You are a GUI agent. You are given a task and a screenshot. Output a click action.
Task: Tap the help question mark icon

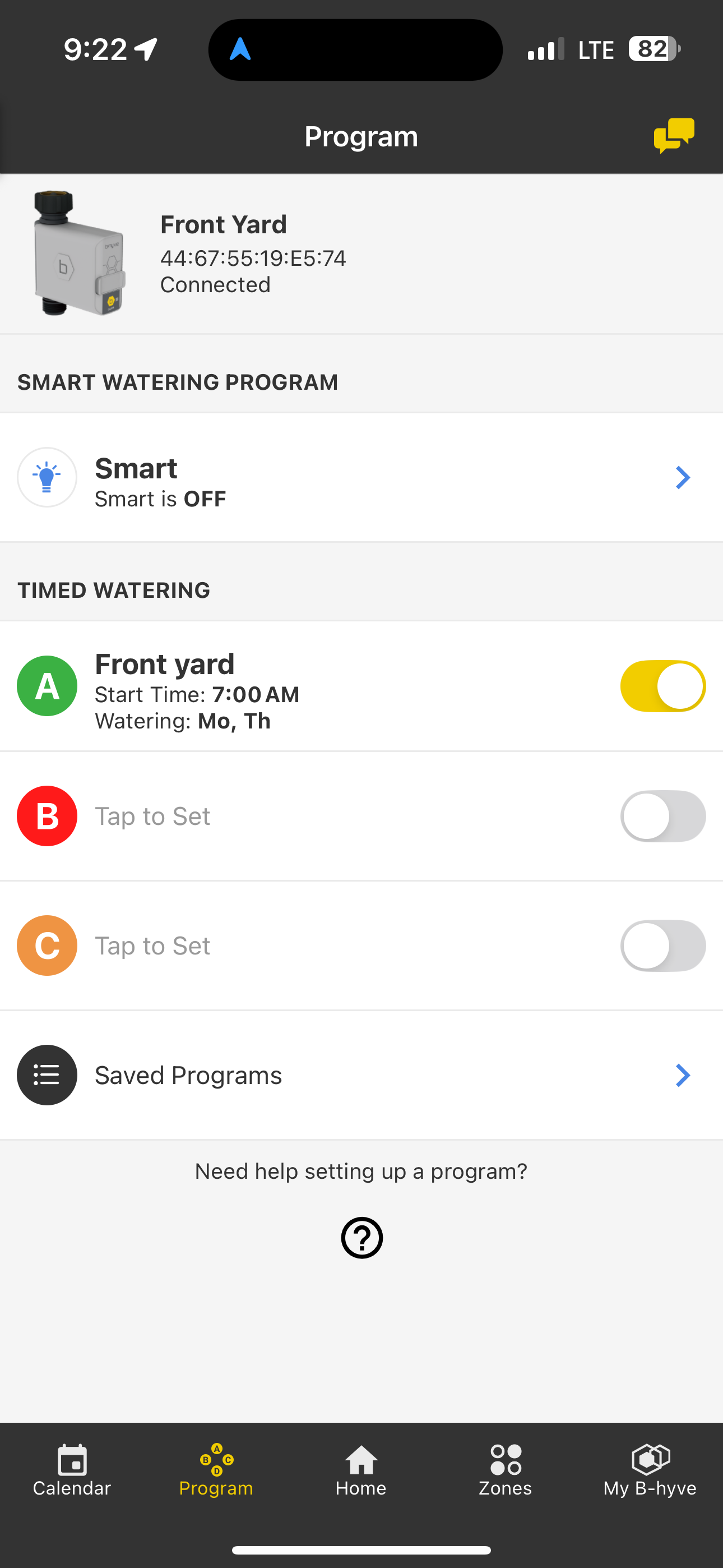[361, 1238]
